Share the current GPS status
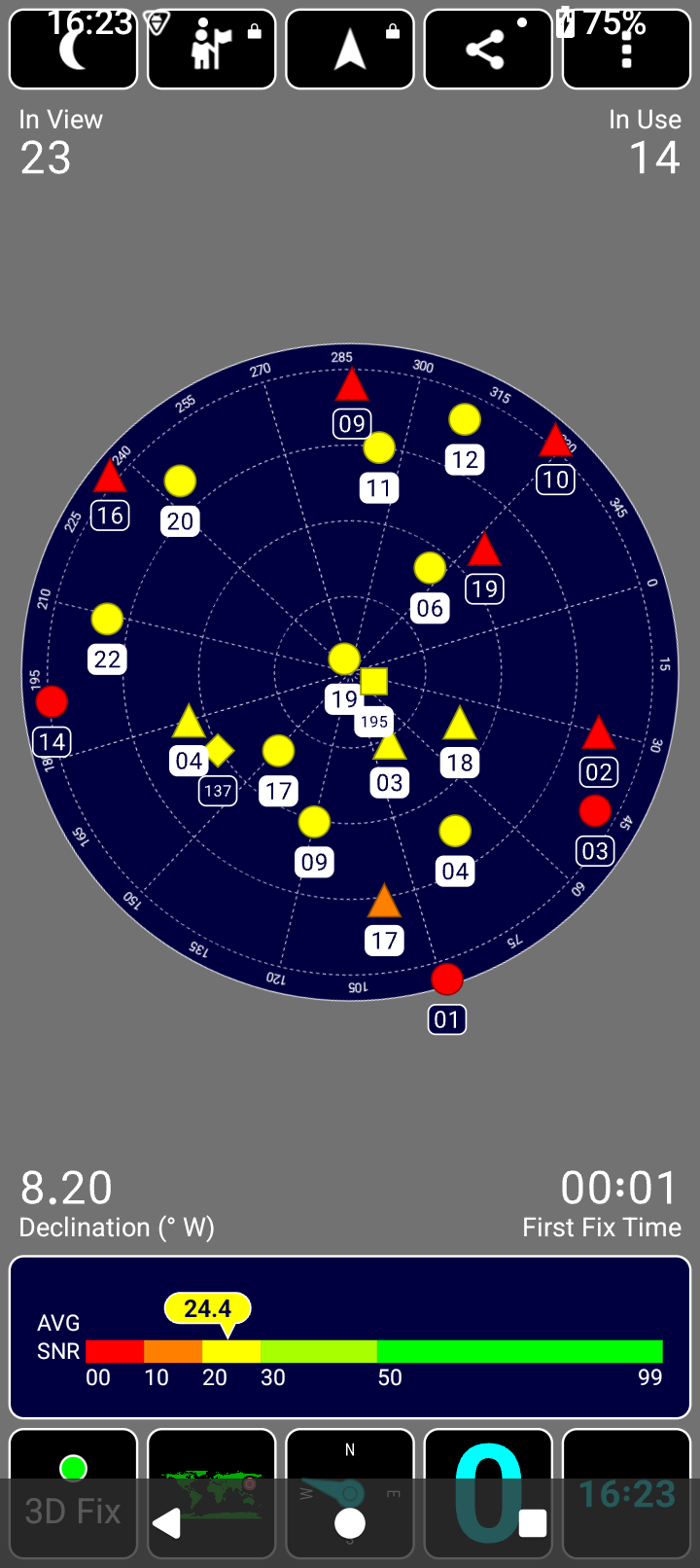This screenshot has width=700, height=1568. pos(488,49)
